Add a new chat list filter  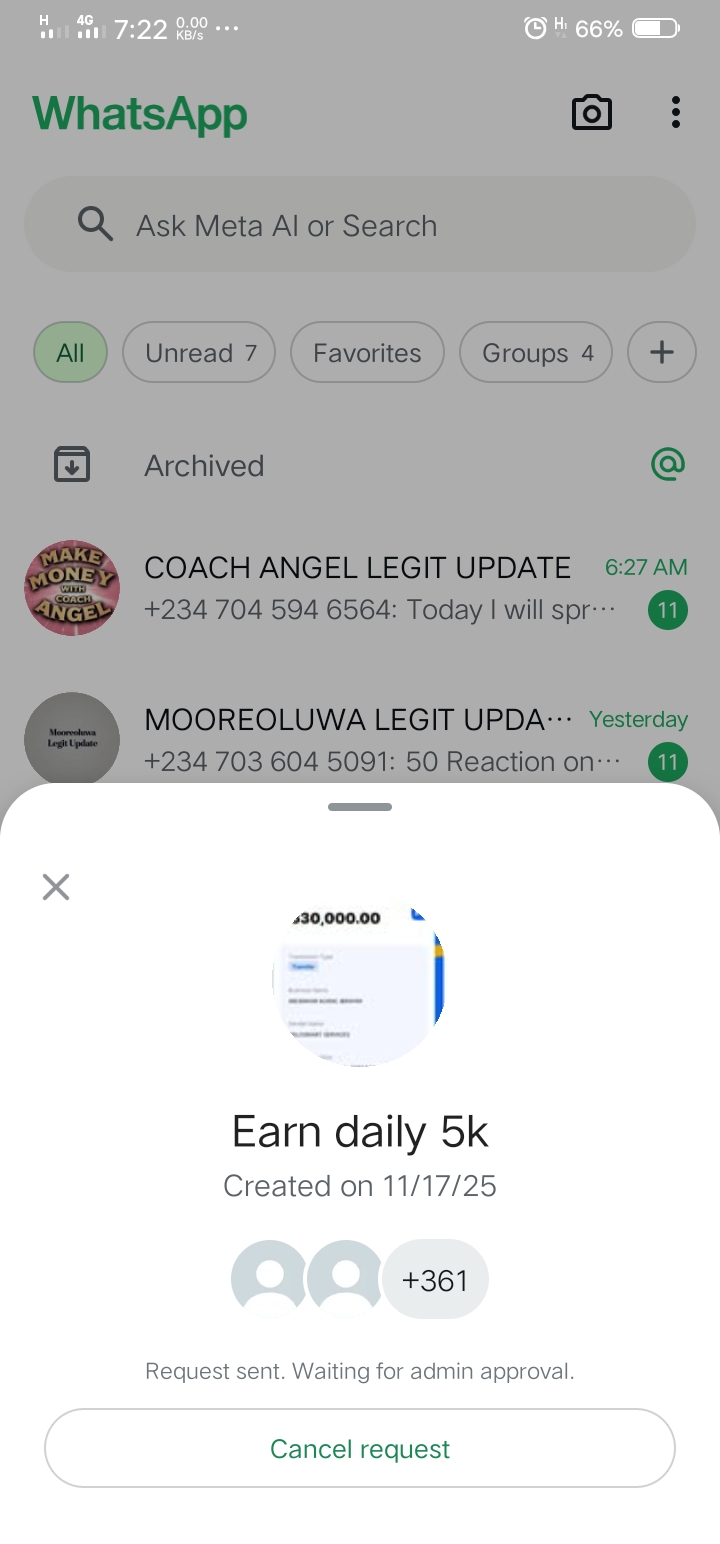point(661,353)
